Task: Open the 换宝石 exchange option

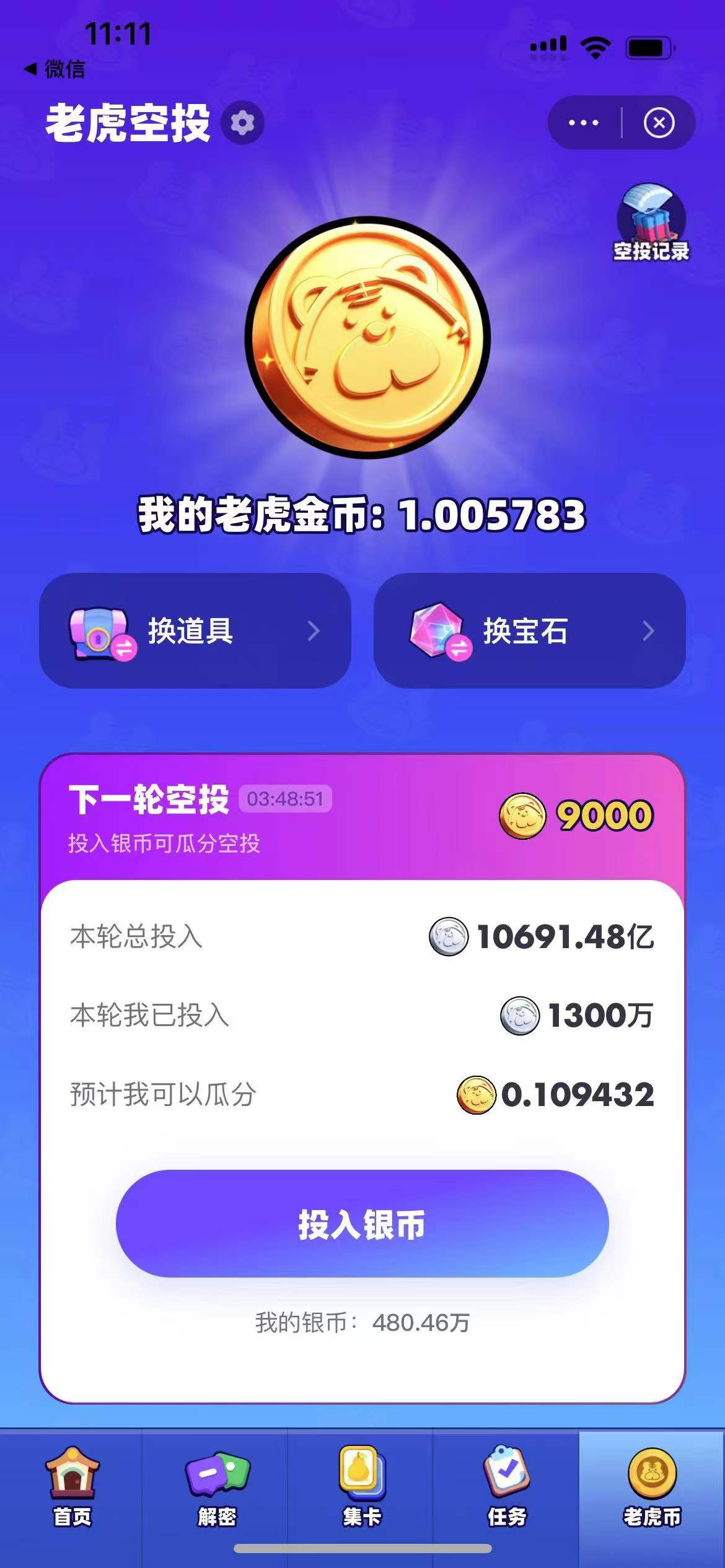Action: (x=530, y=630)
